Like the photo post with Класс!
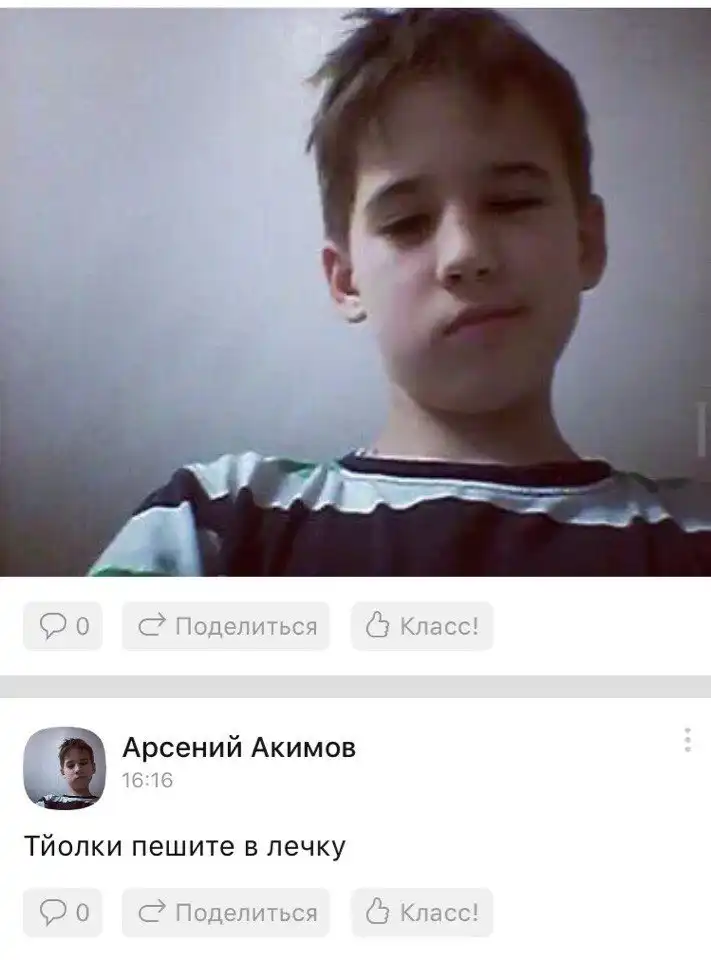The width and height of the screenshot is (711, 960). tap(421, 627)
